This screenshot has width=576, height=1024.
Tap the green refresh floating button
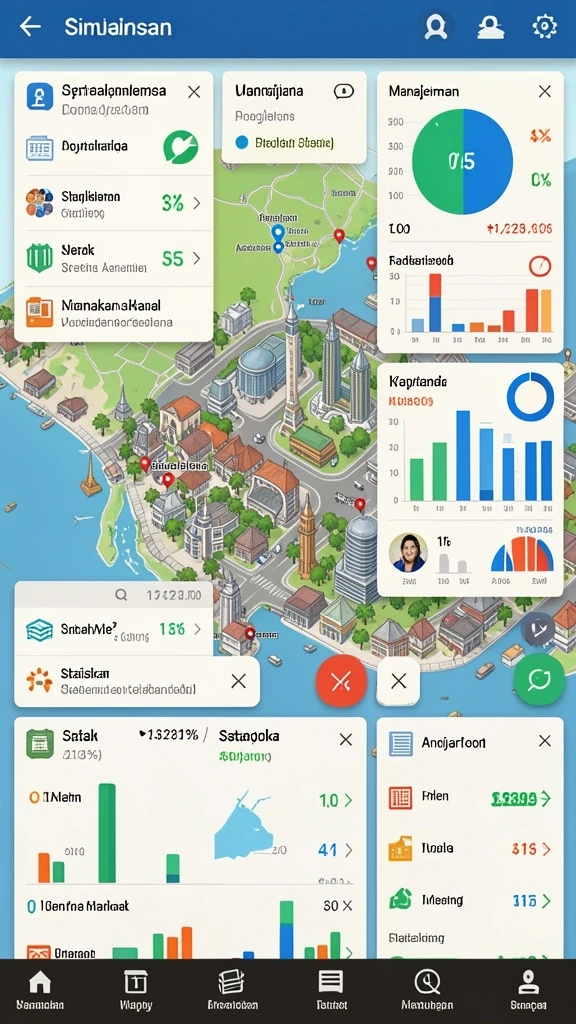[x=539, y=680]
